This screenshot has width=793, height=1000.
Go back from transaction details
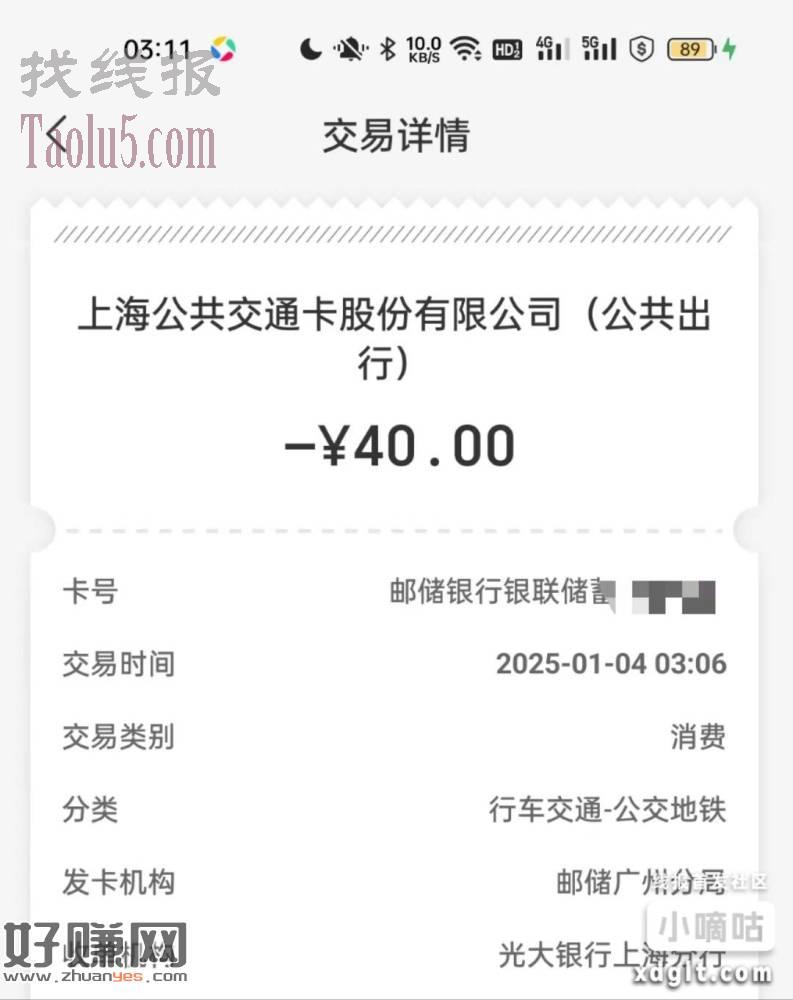click(58, 135)
